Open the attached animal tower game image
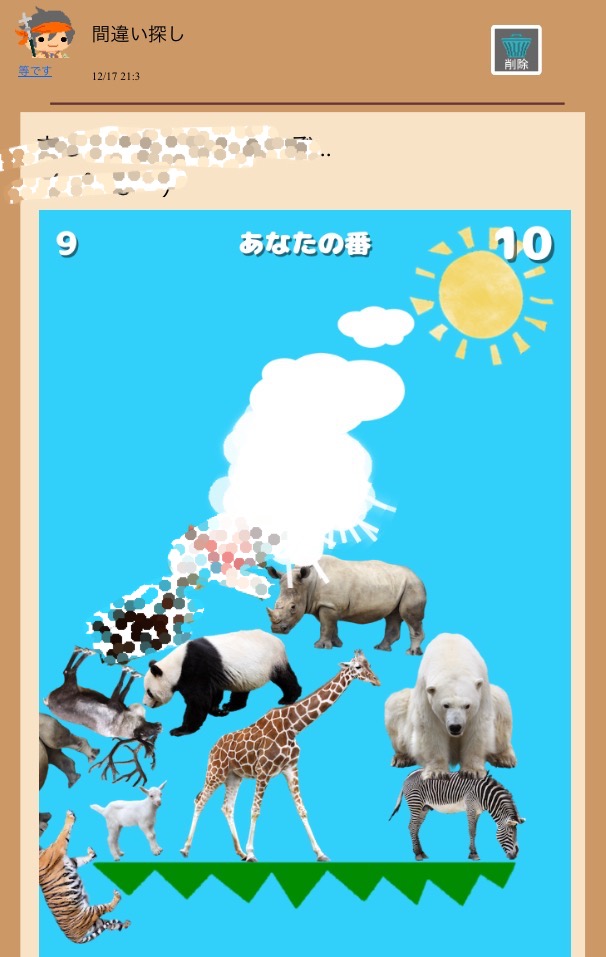Viewport: 606px width, 957px height. 305,582
